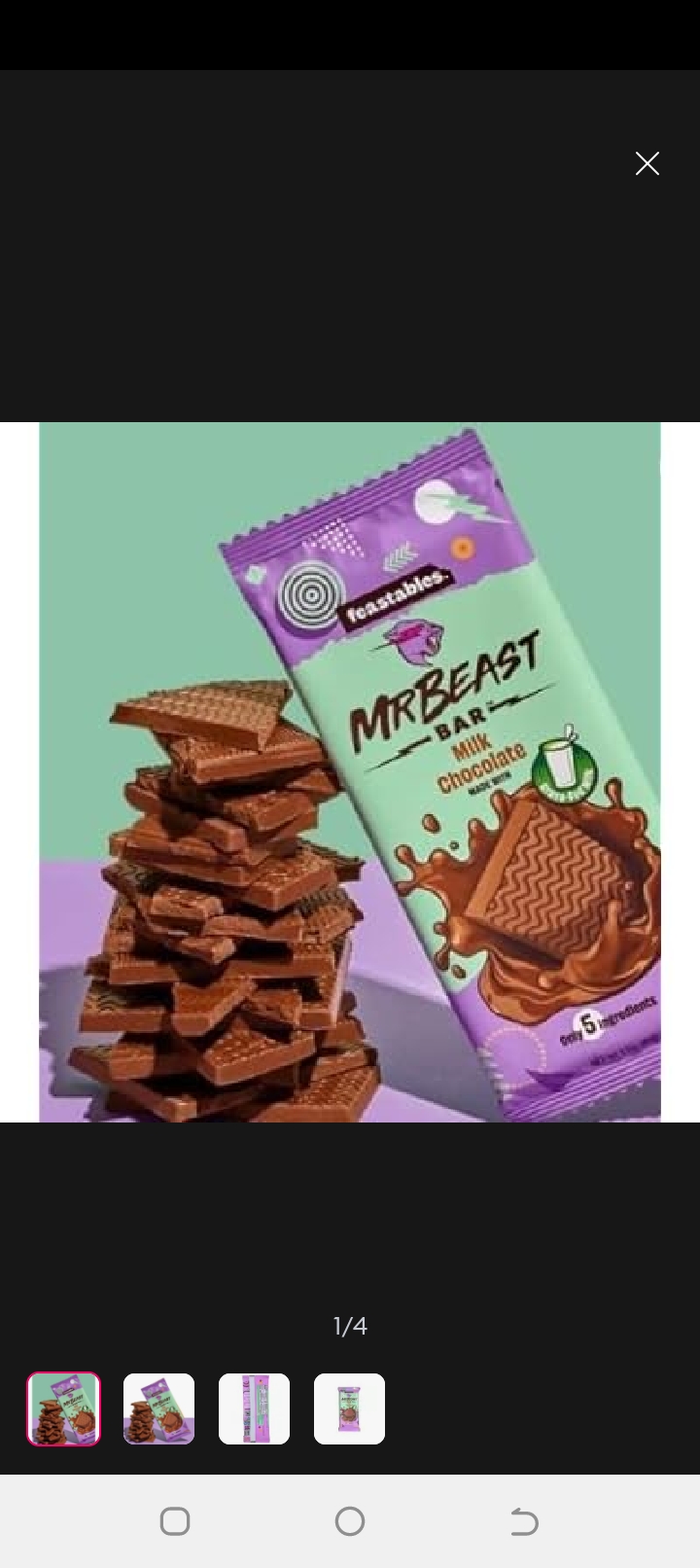Close the product image viewer
This screenshot has height=1568, width=700.
pos(647,163)
